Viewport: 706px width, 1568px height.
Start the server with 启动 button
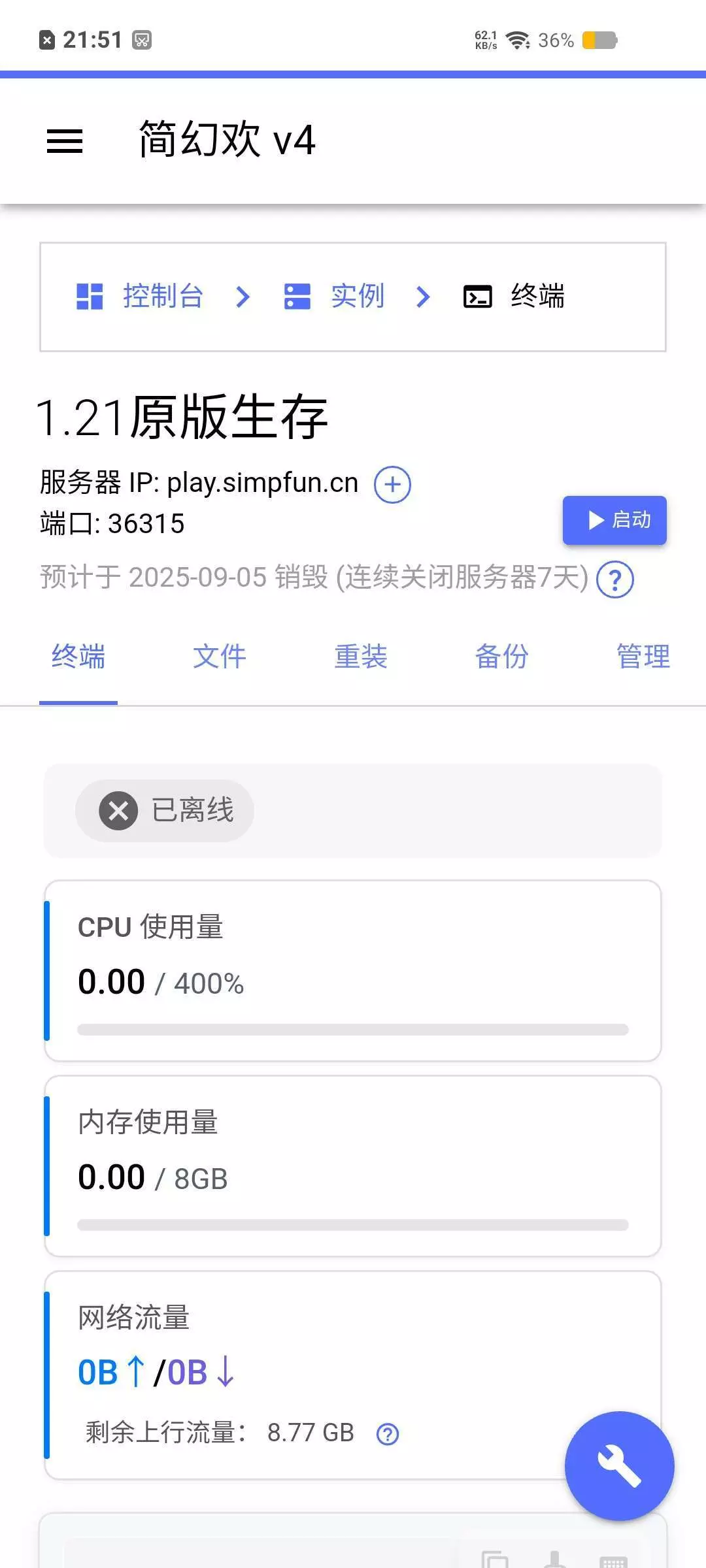point(614,520)
